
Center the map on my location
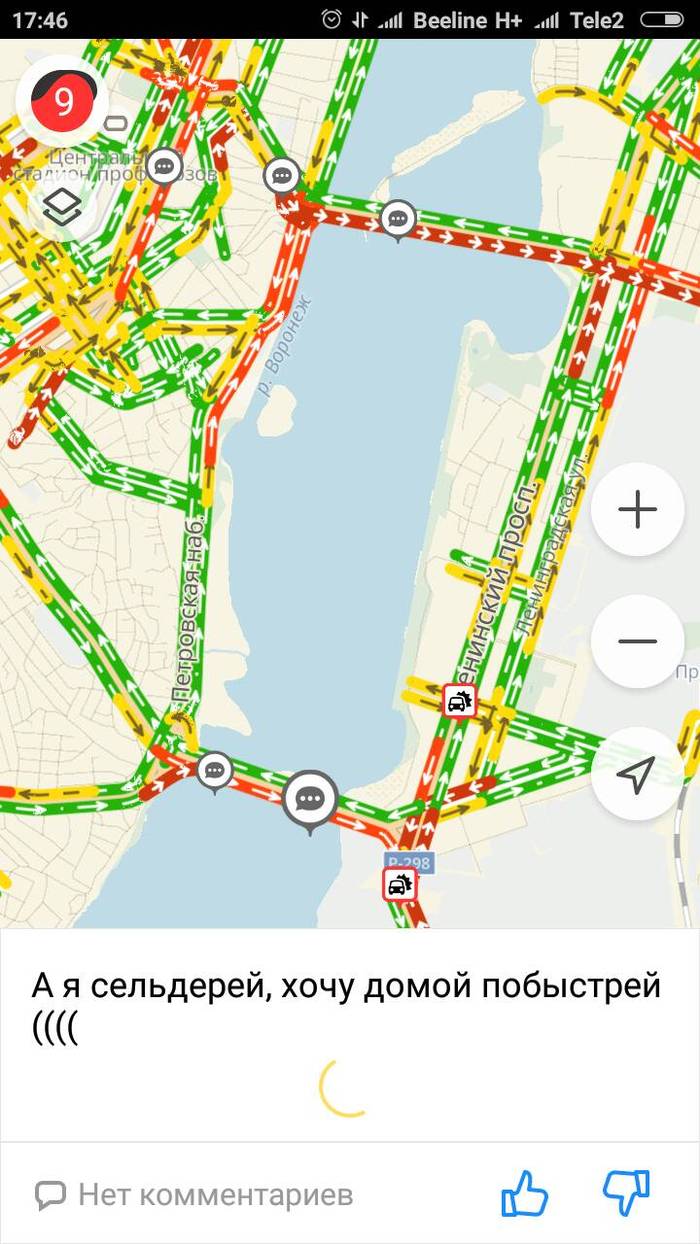[x=637, y=773]
